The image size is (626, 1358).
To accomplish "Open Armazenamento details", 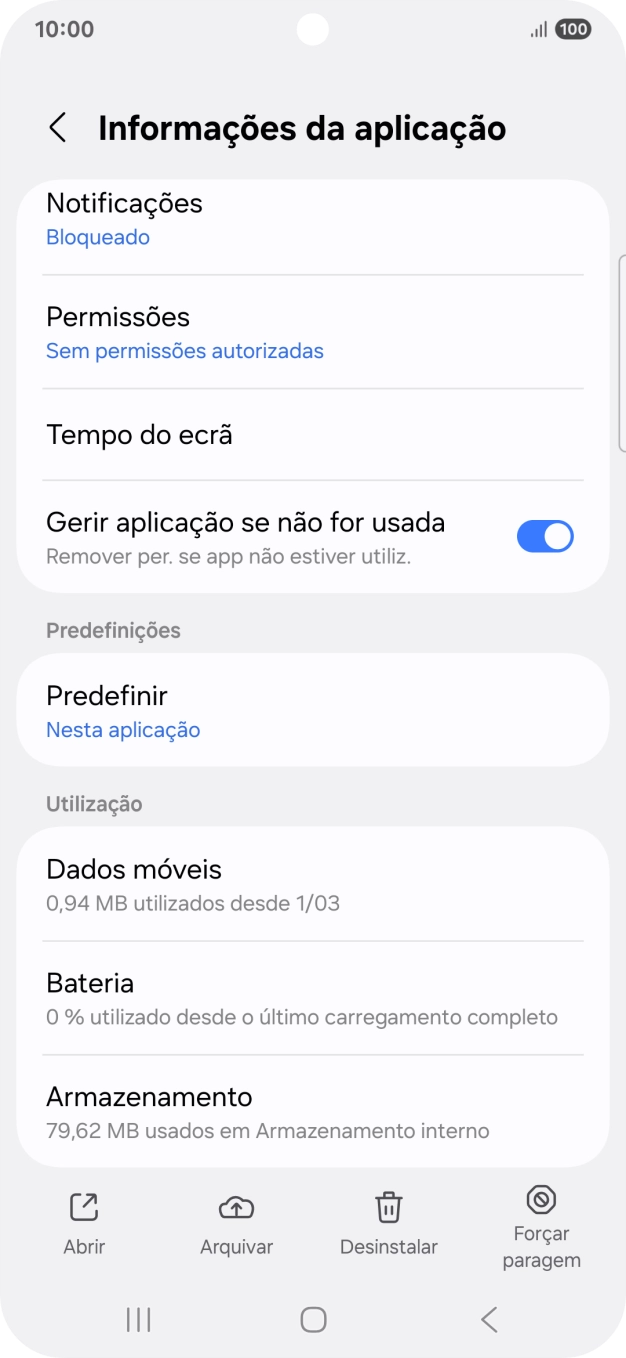I will [x=312, y=1112].
